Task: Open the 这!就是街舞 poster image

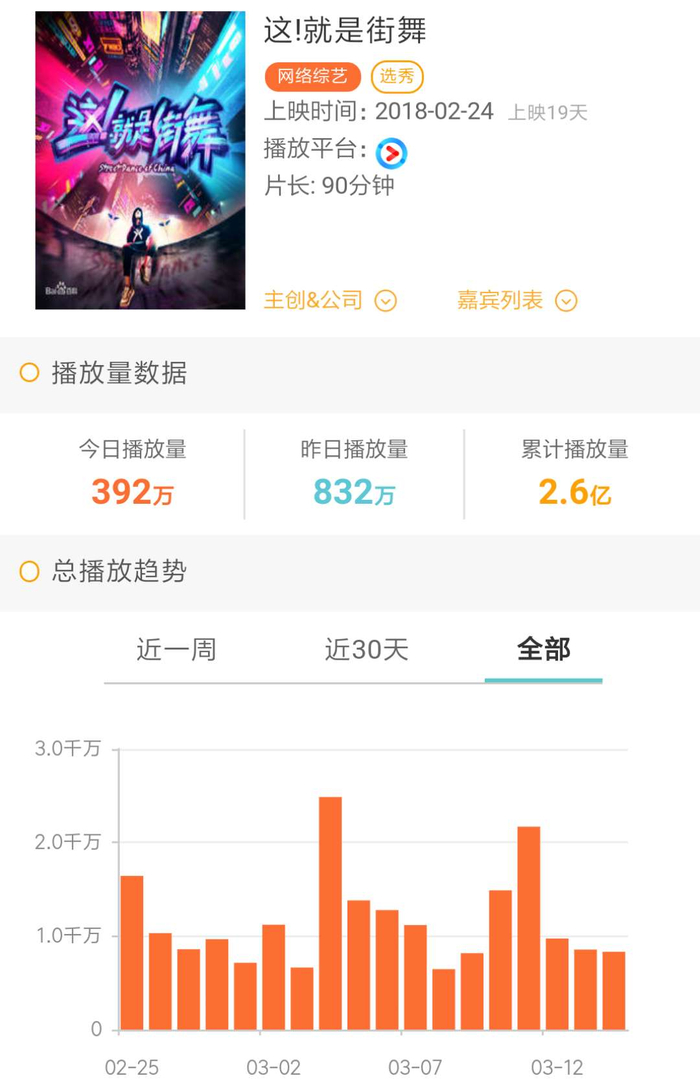Action: (x=140, y=160)
